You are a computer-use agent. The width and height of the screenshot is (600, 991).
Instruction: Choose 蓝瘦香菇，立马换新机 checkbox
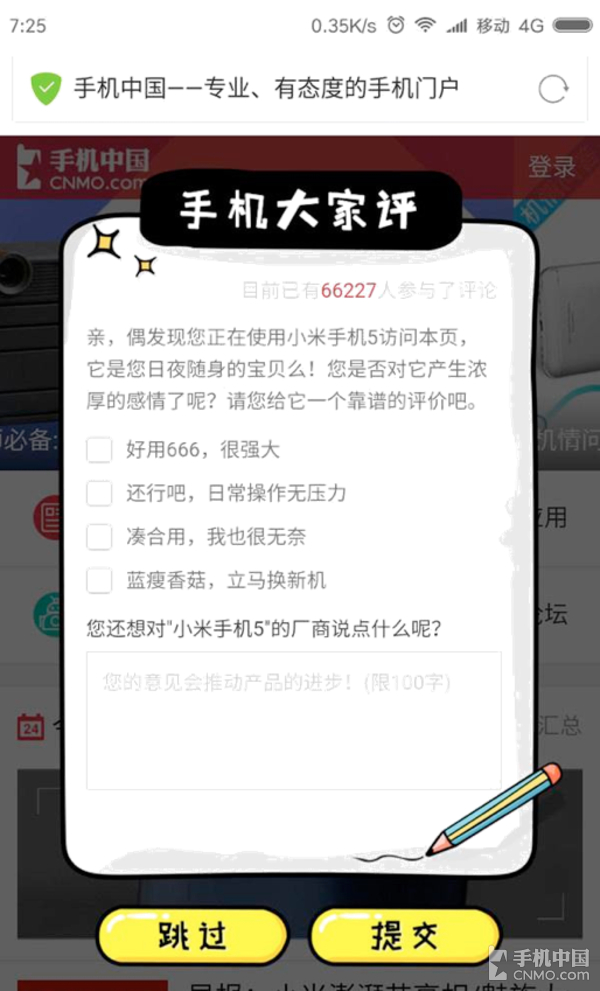click(x=99, y=580)
